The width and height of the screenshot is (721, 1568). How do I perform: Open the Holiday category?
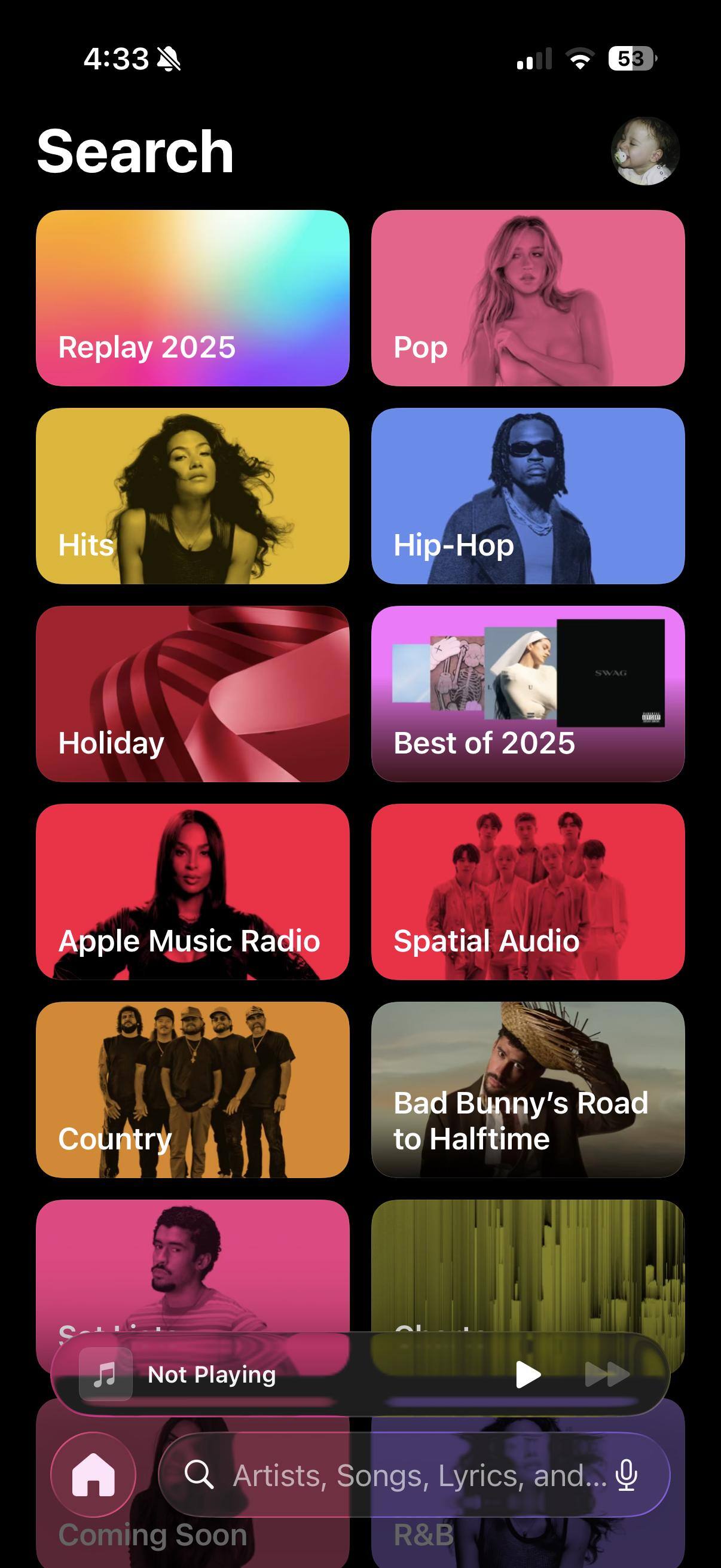193,693
